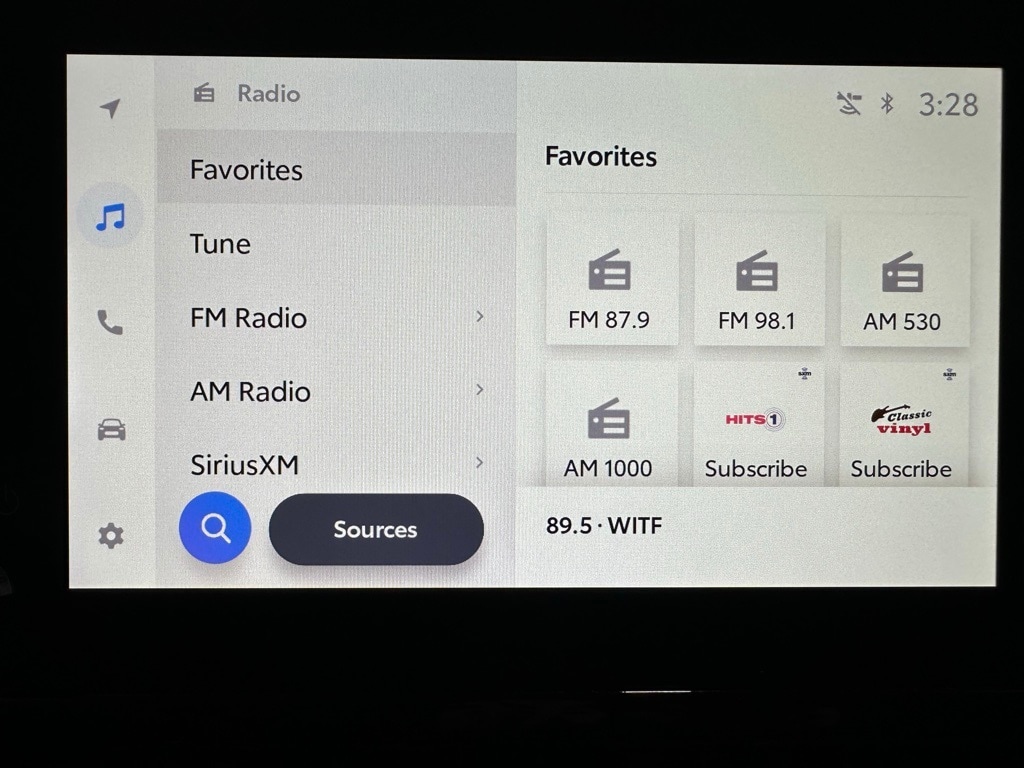The image size is (1024, 768).
Task: Play favorite station FM 87.9
Action: (610, 283)
